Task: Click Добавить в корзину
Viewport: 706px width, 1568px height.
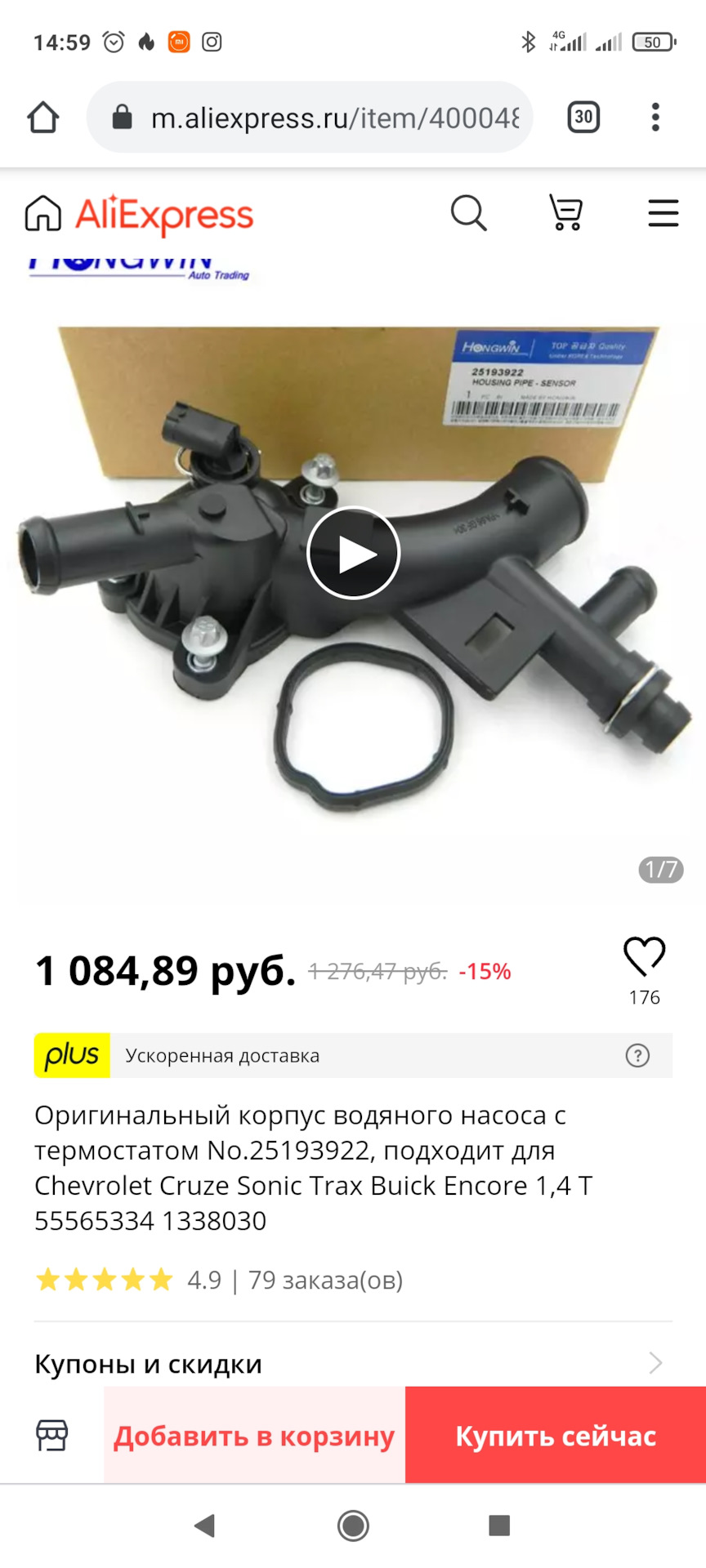Action: tap(253, 1437)
